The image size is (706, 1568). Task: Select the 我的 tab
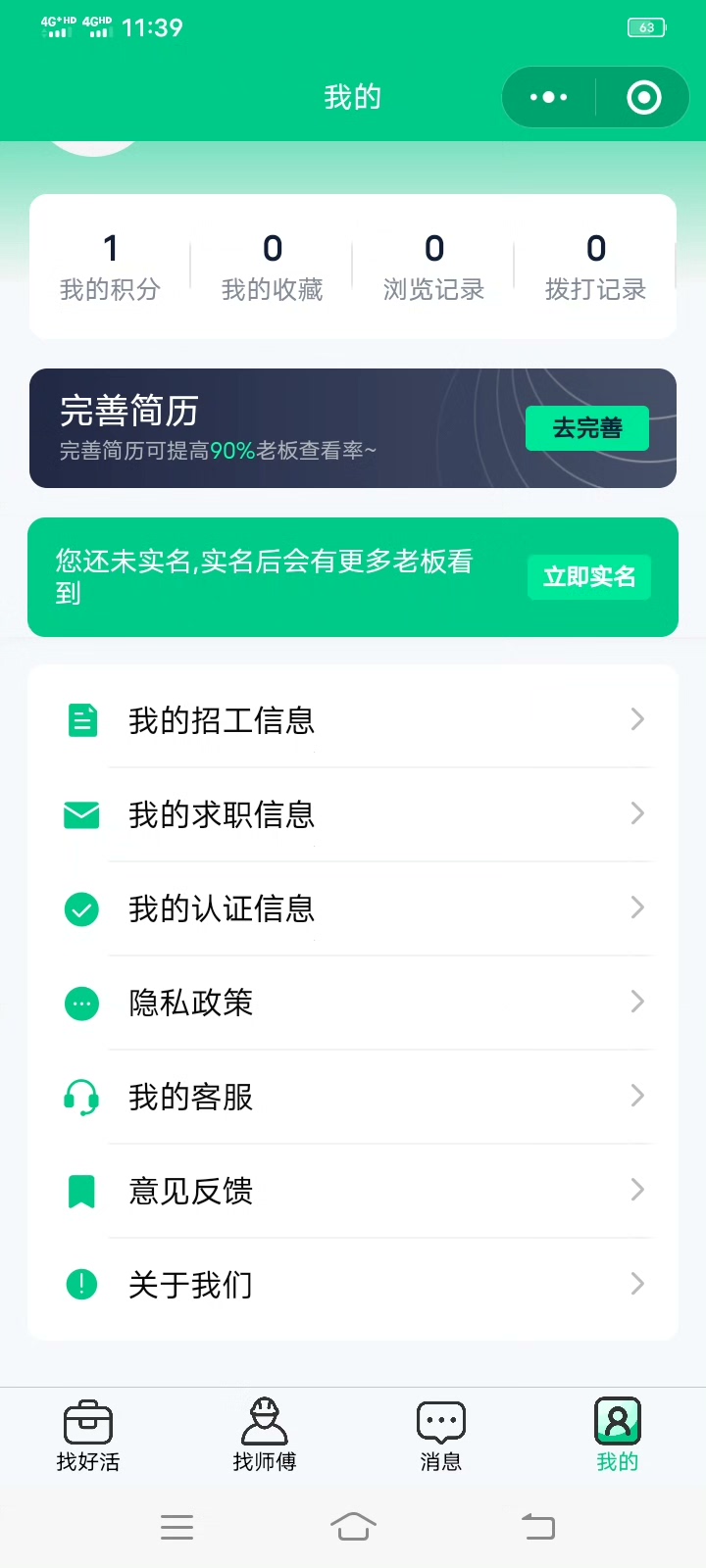click(618, 1436)
